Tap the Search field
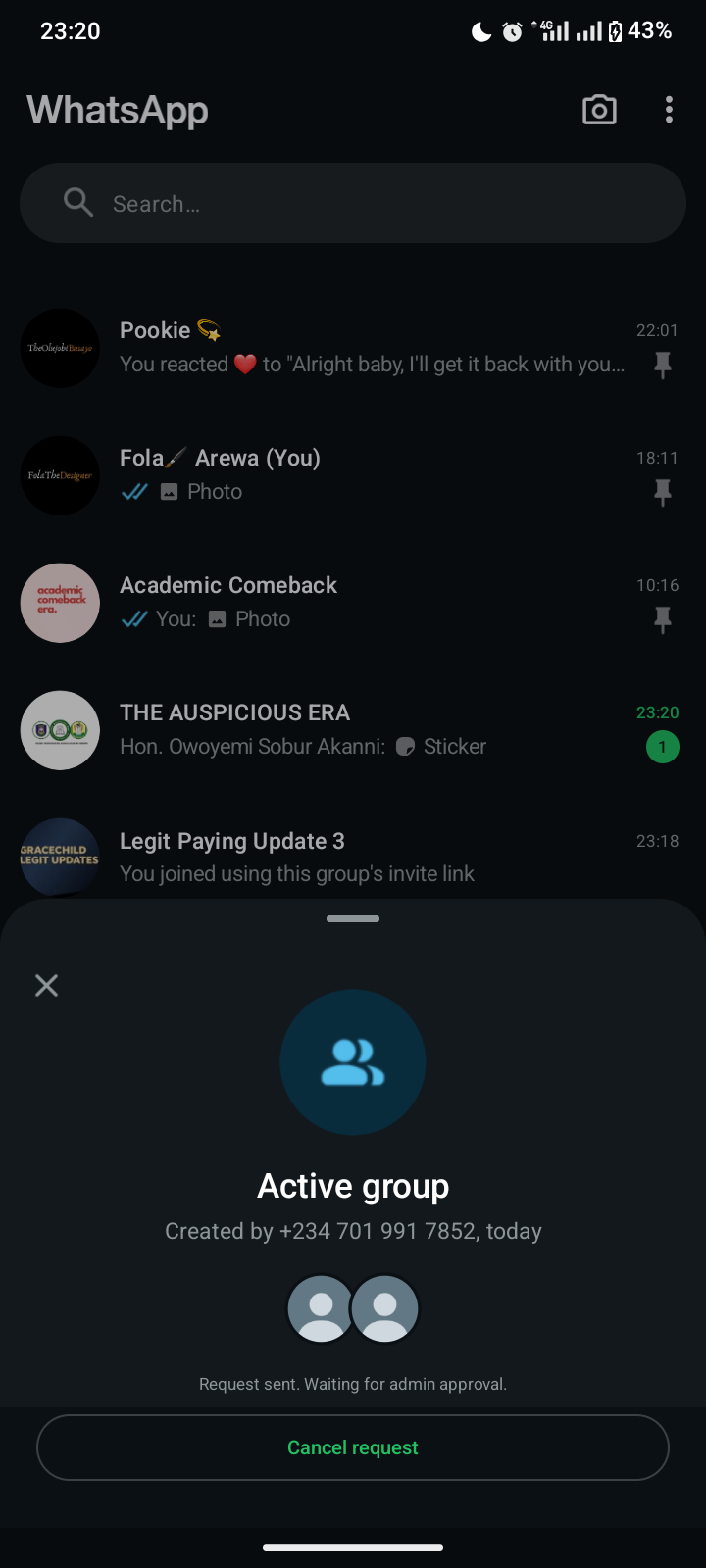The width and height of the screenshot is (706, 1568). click(353, 204)
